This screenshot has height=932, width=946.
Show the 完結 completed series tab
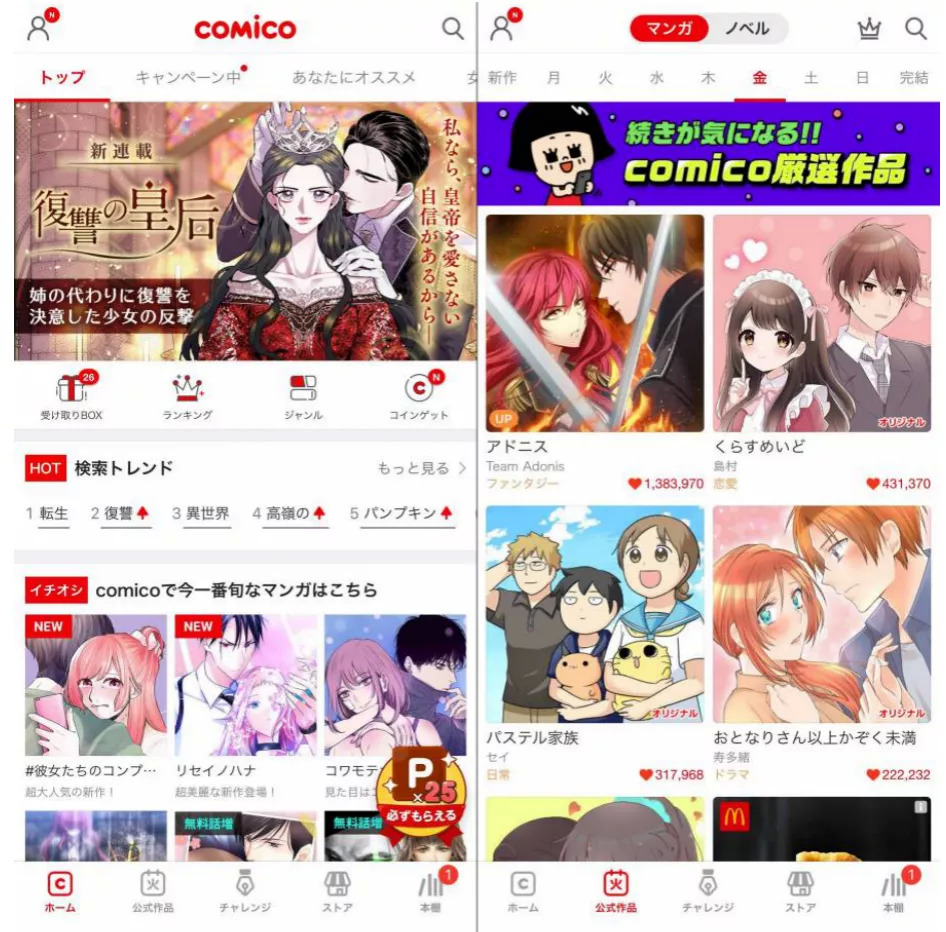click(913, 78)
